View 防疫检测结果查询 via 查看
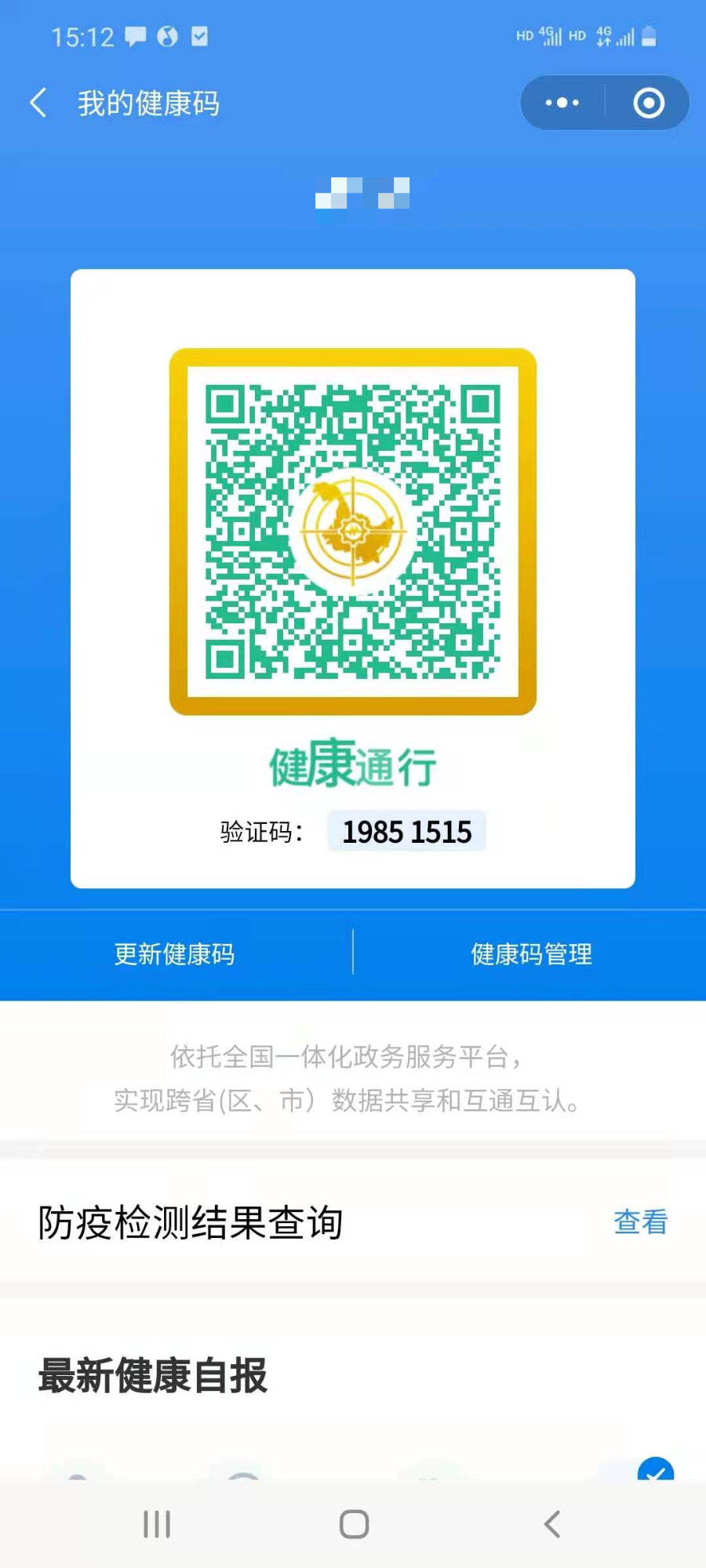This screenshot has height=1568, width=706. coord(640,1221)
